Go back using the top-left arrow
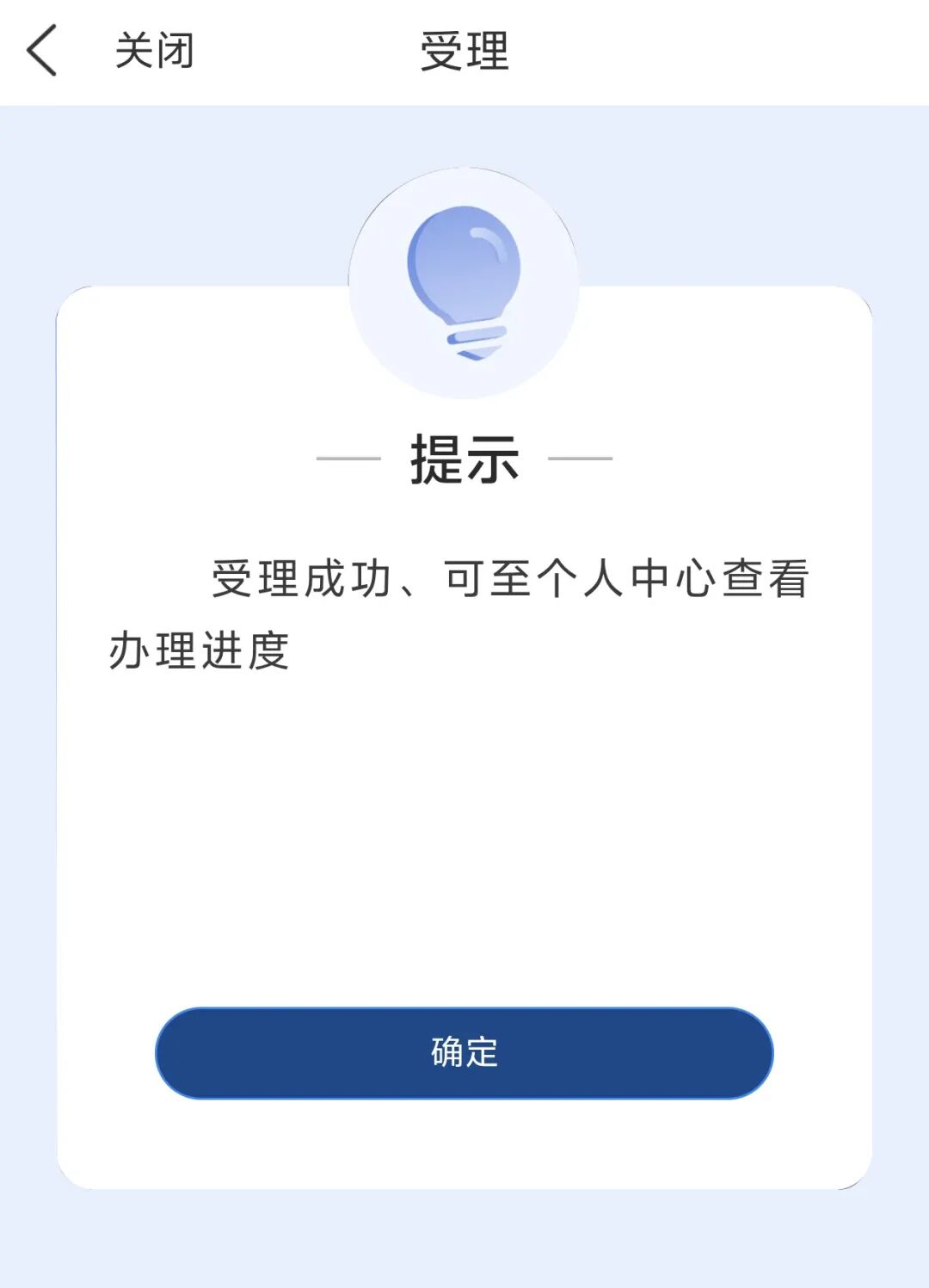 click(x=42, y=51)
